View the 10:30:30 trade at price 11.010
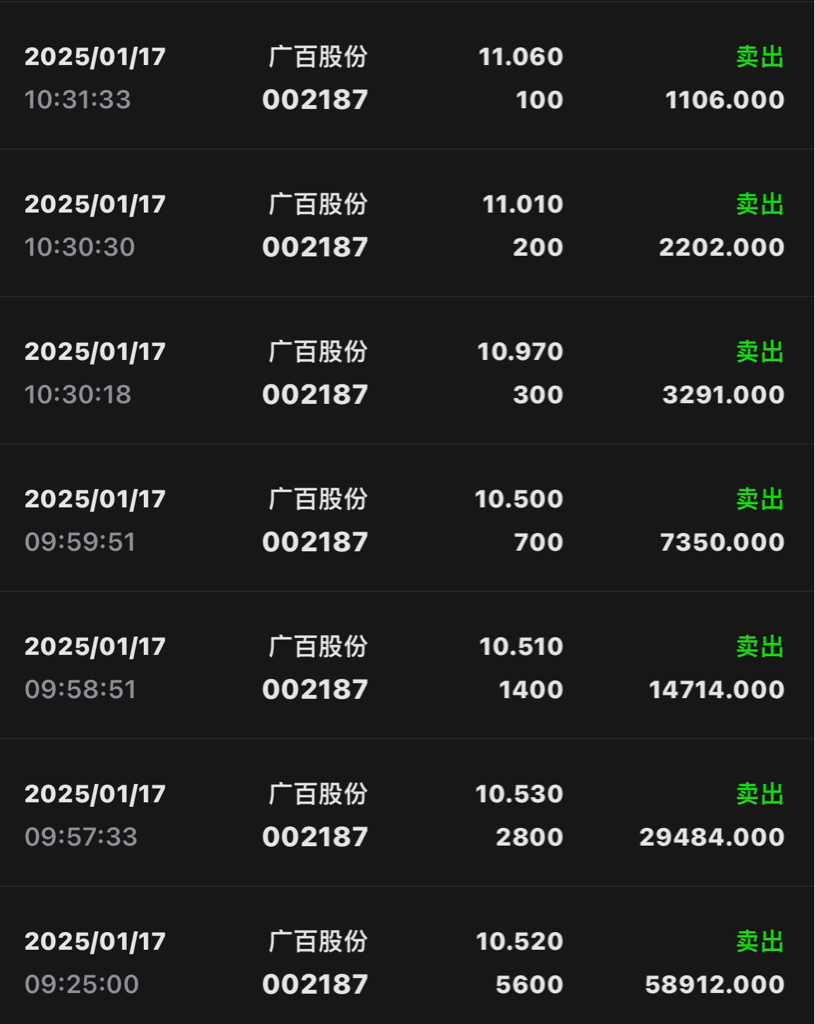 (x=407, y=225)
